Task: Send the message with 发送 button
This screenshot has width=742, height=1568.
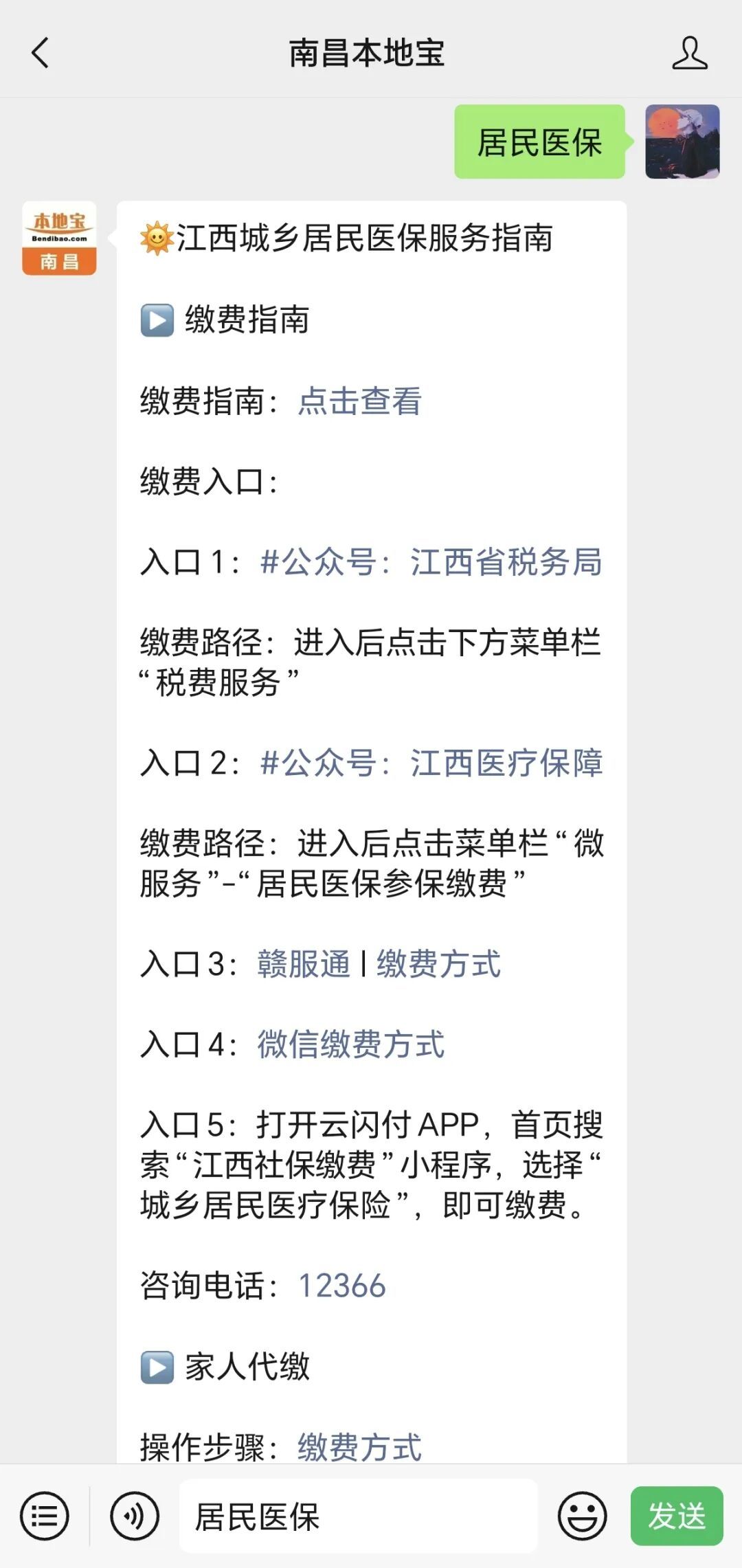Action: click(x=677, y=1516)
